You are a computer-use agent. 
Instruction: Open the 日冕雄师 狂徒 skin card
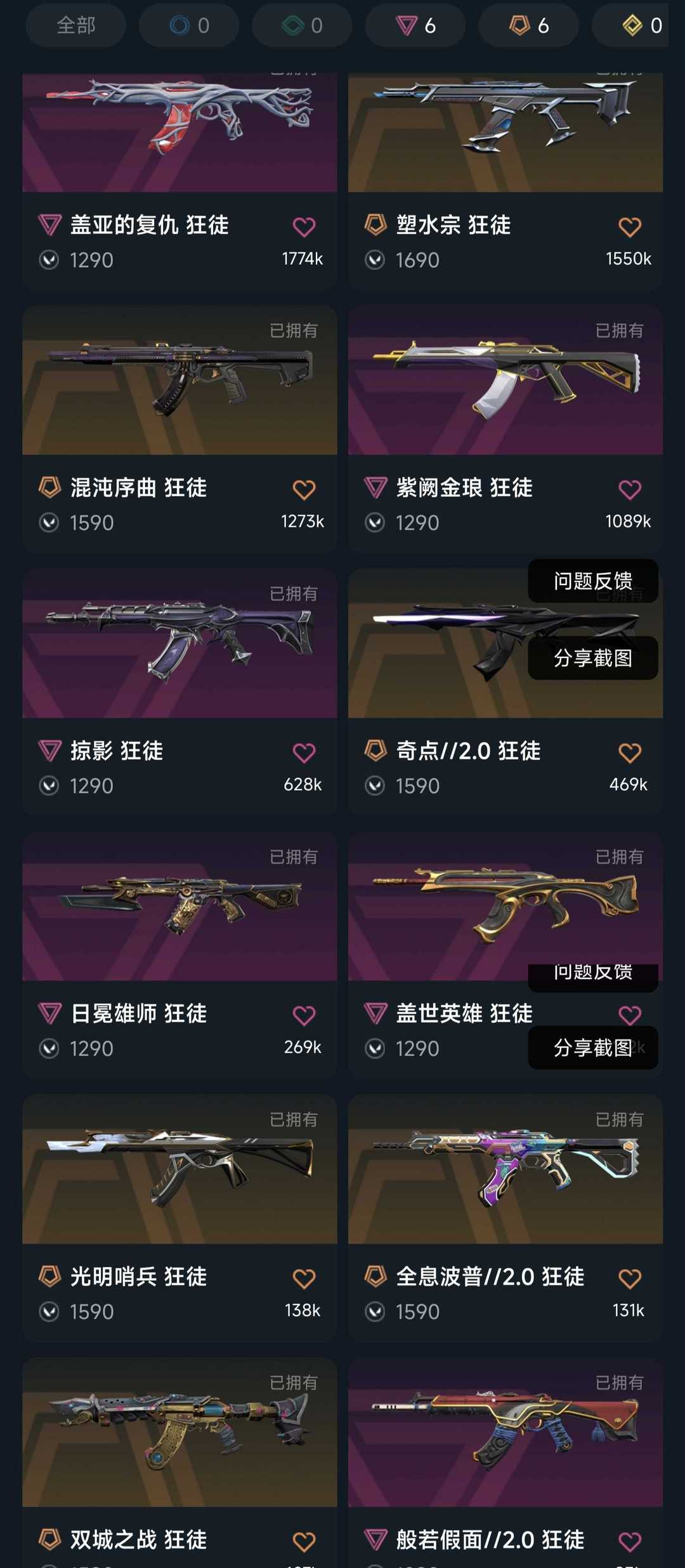pos(179,956)
